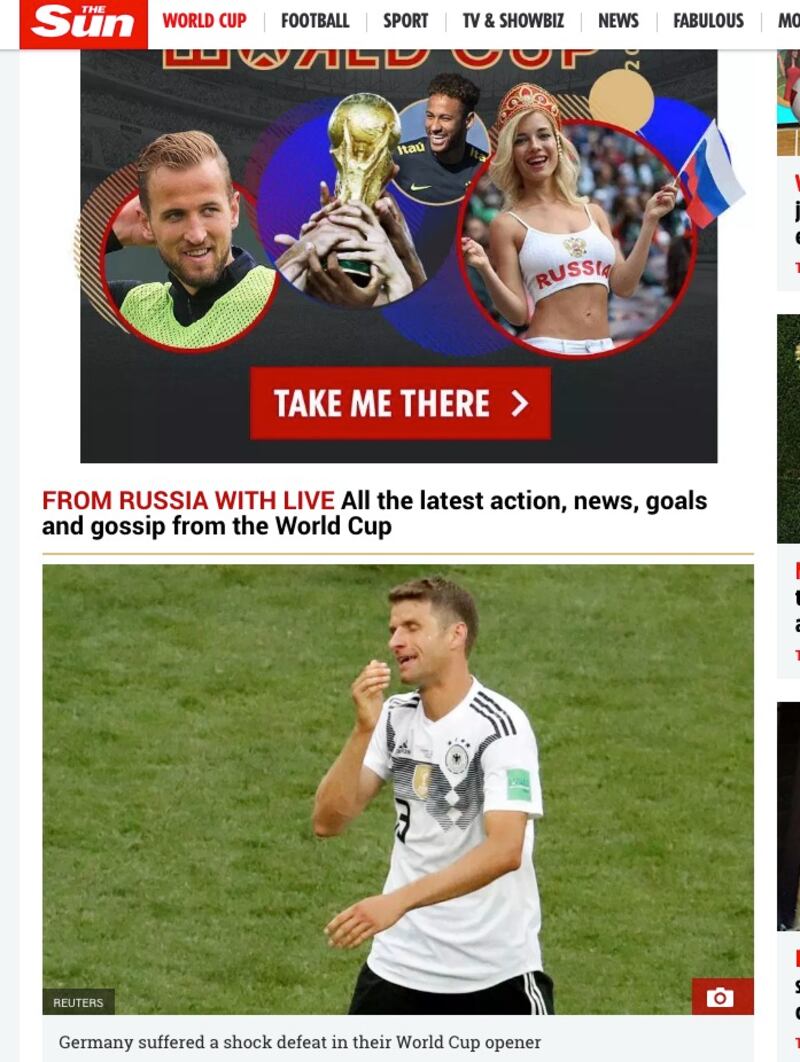Image resolution: width=800 pixels, height=1062 pixels.
Task: Open the From Russia With Live headline
Action: pos(374,513)
